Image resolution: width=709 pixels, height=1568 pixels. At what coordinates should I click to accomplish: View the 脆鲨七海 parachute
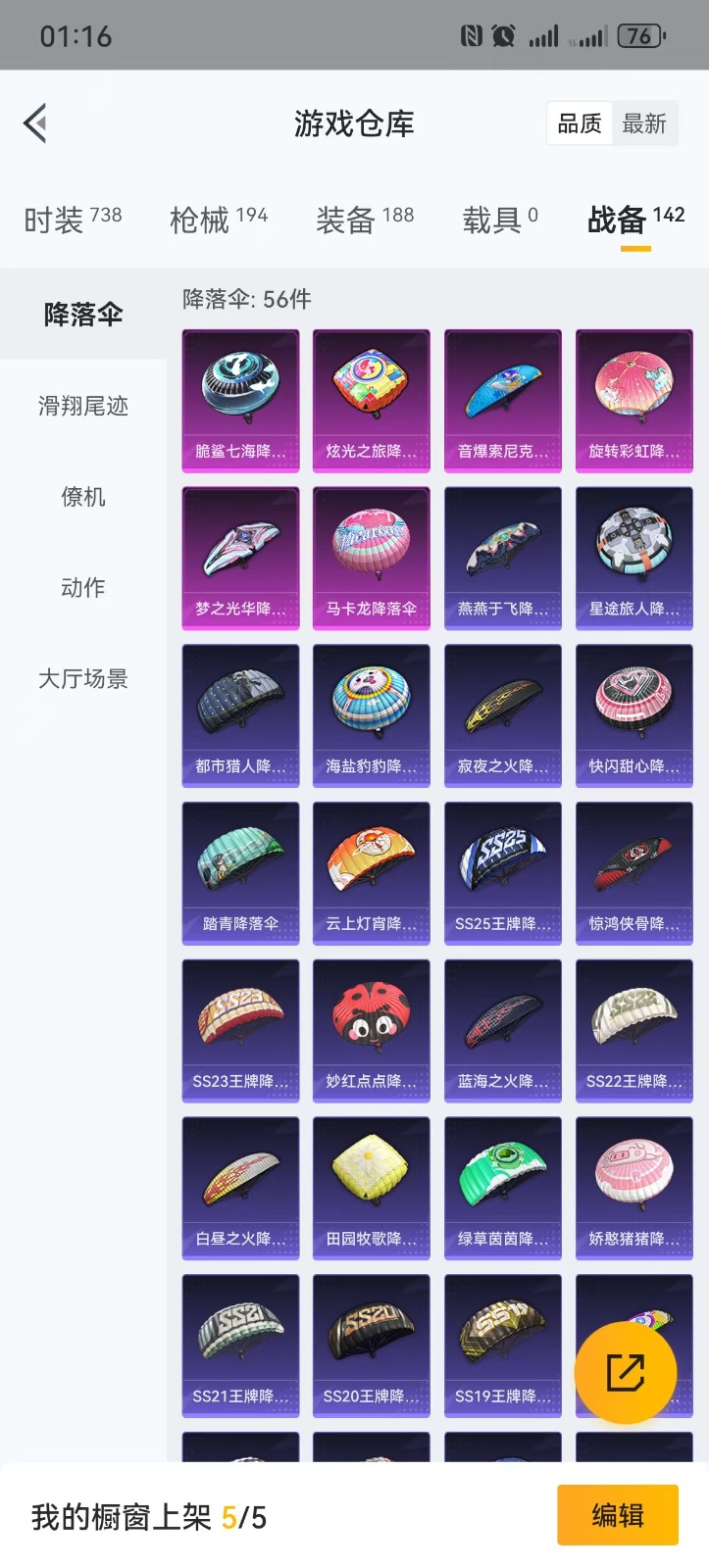[x=240, y=401]
